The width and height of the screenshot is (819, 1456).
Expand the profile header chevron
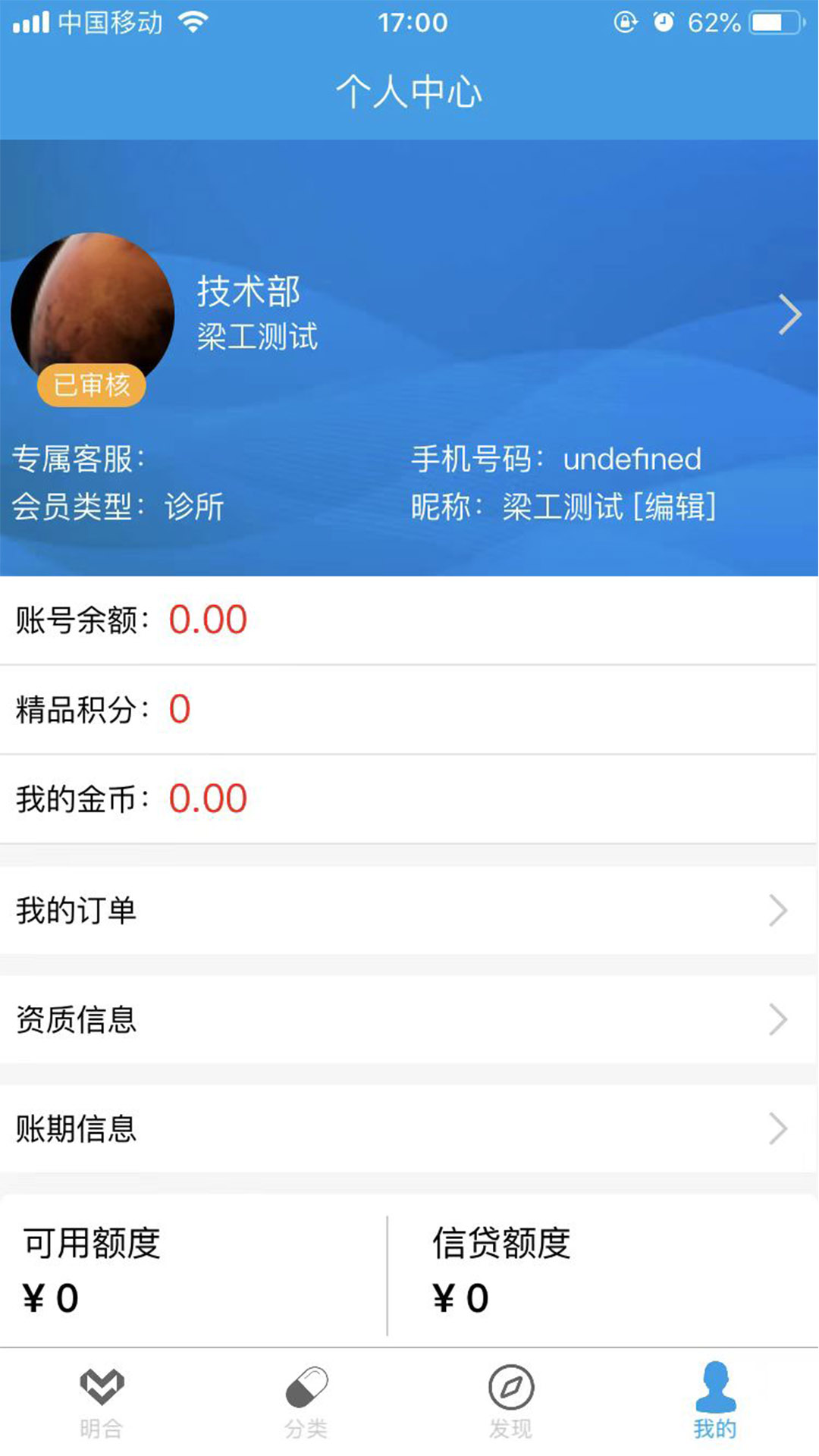click(x=789, y=313)
